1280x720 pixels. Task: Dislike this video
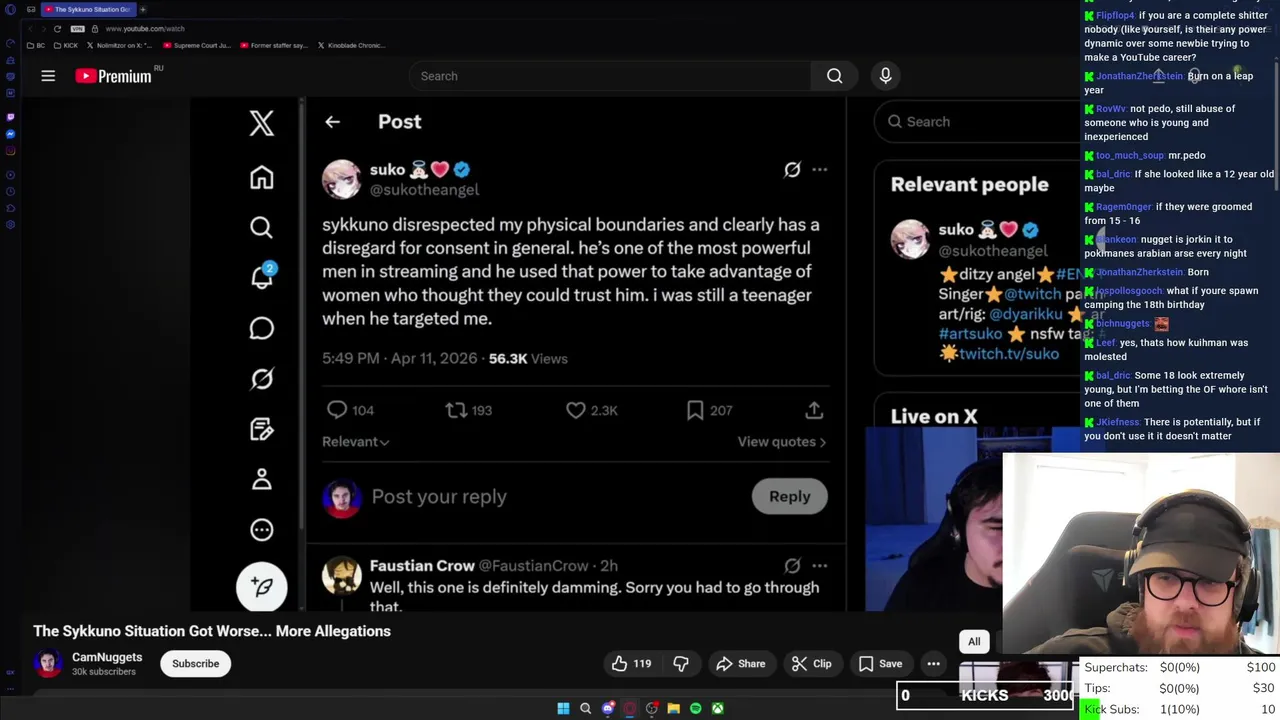681,663
